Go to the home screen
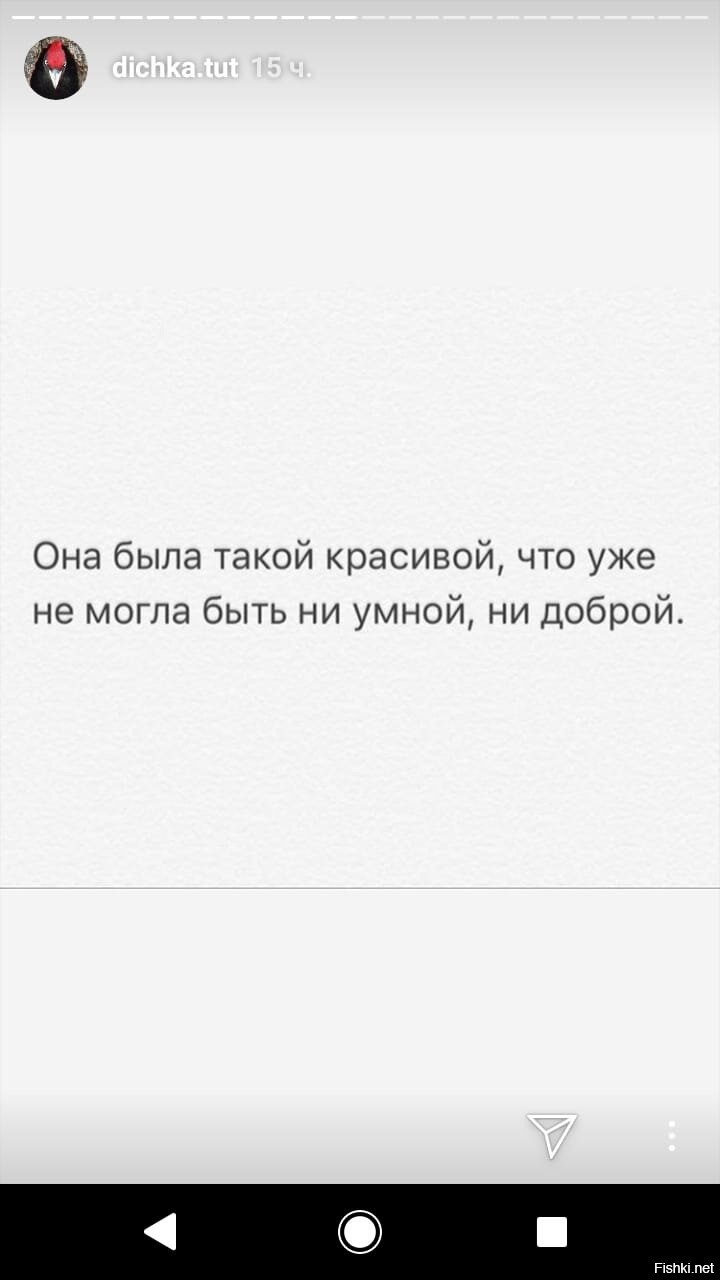The image size is (720, 1280). [360, 1231]
